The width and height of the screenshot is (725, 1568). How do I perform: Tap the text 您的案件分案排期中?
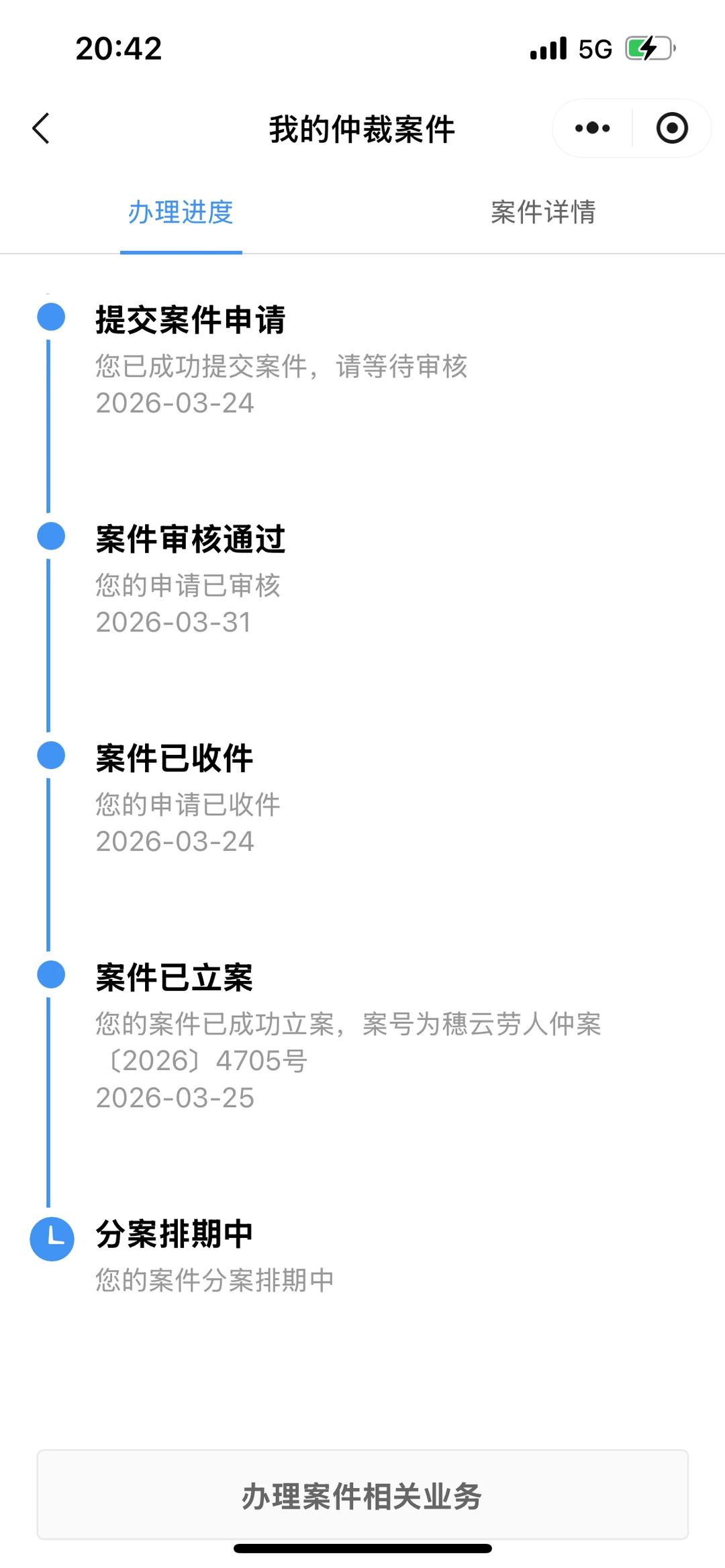coord(213,1279)
